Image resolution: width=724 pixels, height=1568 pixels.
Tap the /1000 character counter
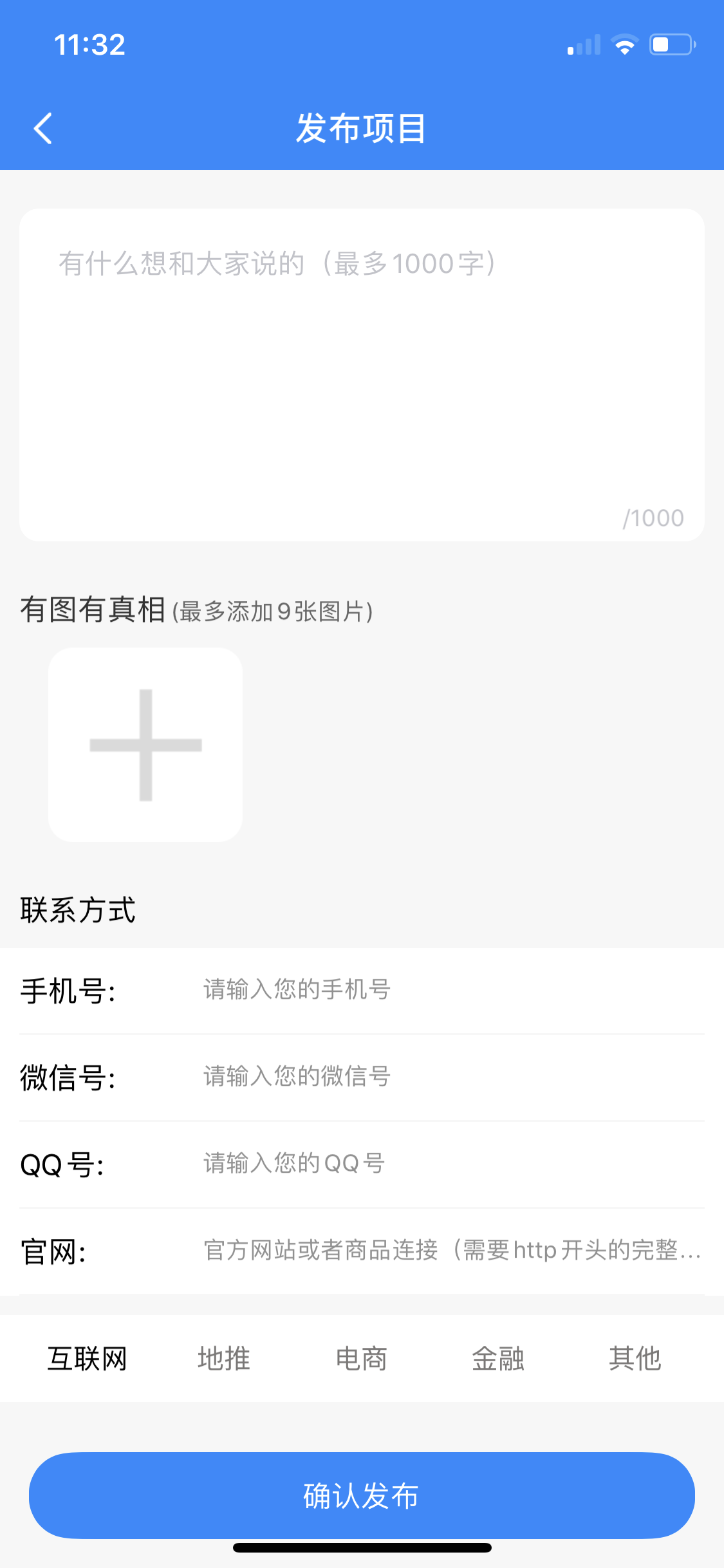(653, 516)
